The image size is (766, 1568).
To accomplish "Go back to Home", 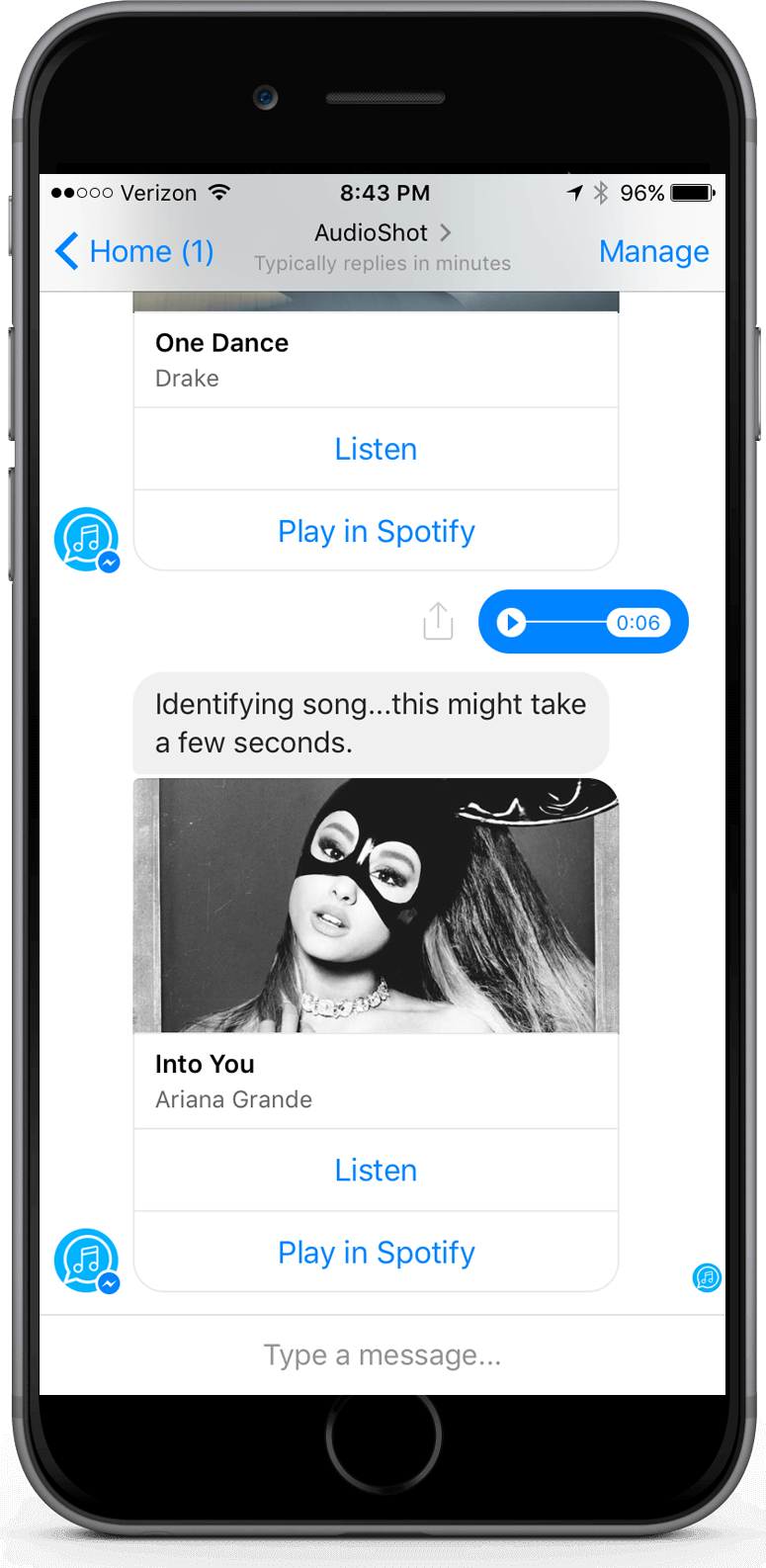I will [133, 251].
